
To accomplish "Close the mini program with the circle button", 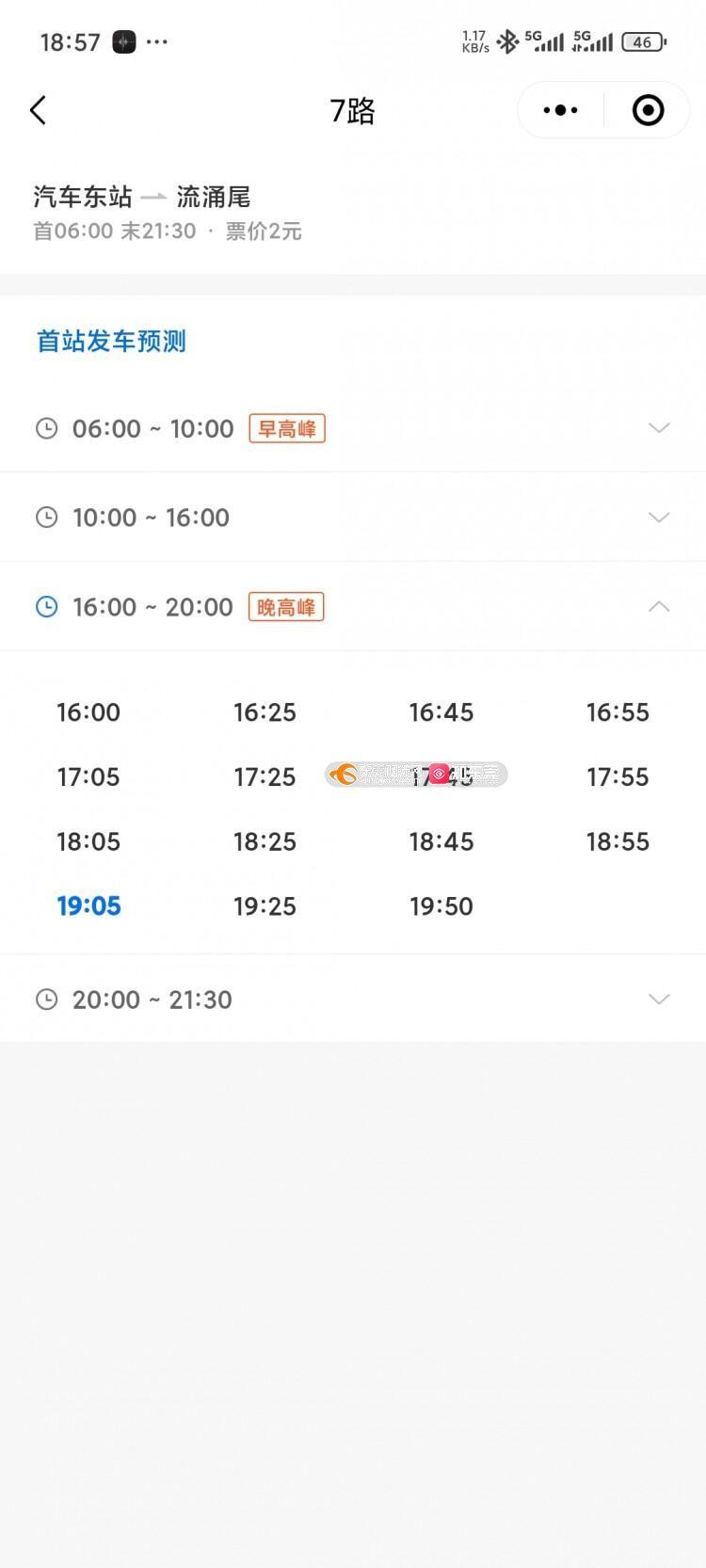I will 648,110.
